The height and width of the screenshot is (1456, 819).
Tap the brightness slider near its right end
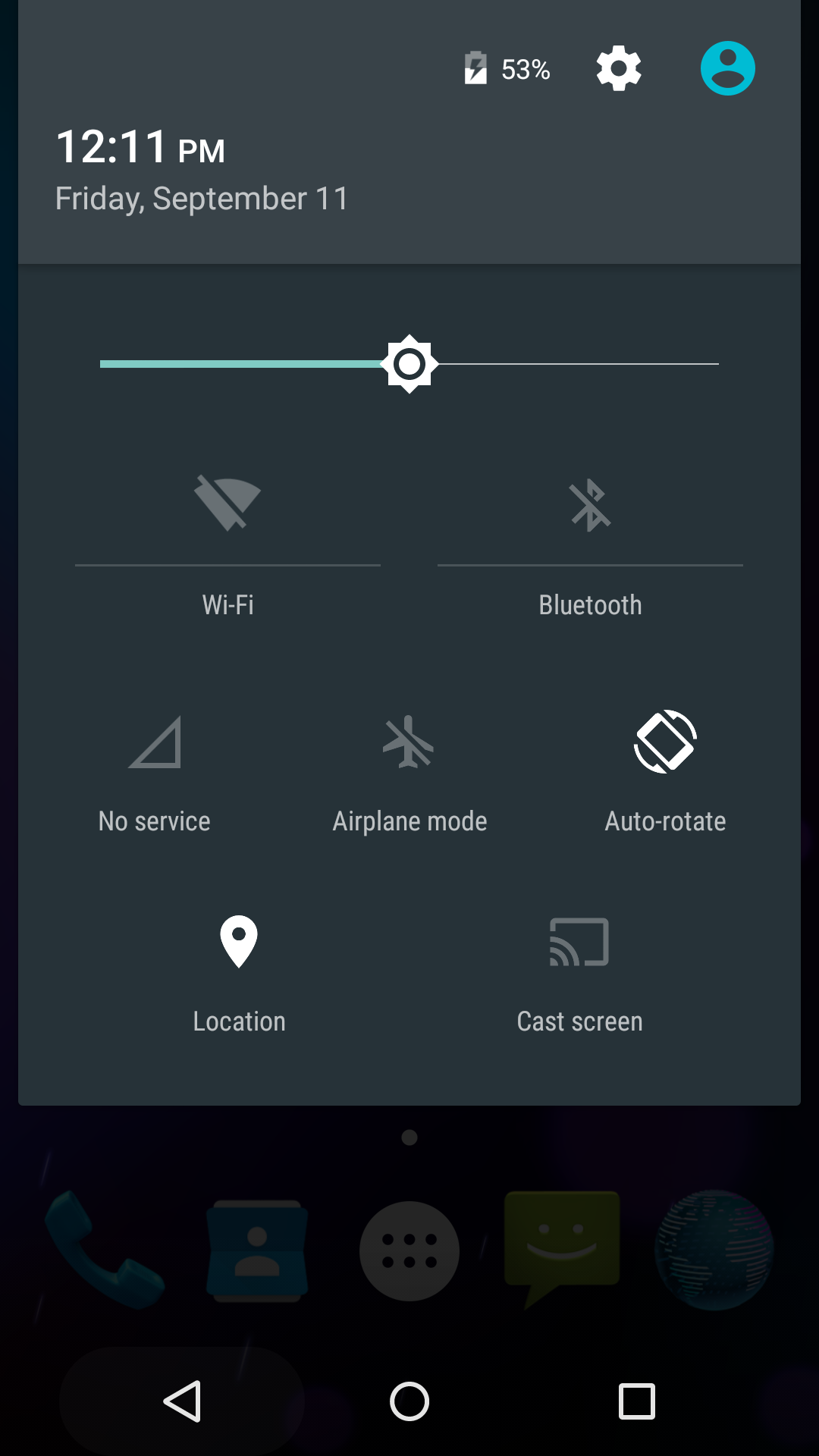click(682, 364)
